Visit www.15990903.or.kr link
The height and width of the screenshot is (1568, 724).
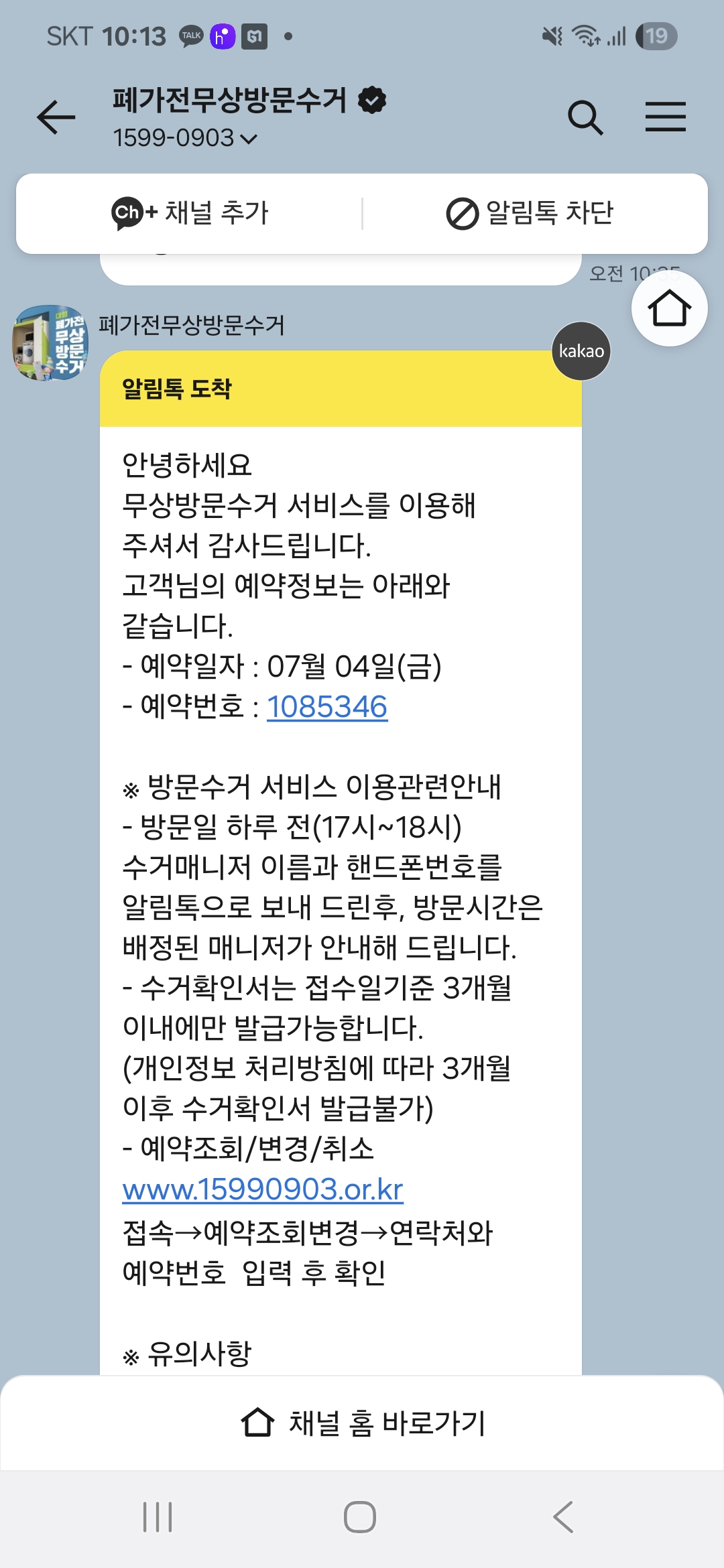click(263, 1189)
